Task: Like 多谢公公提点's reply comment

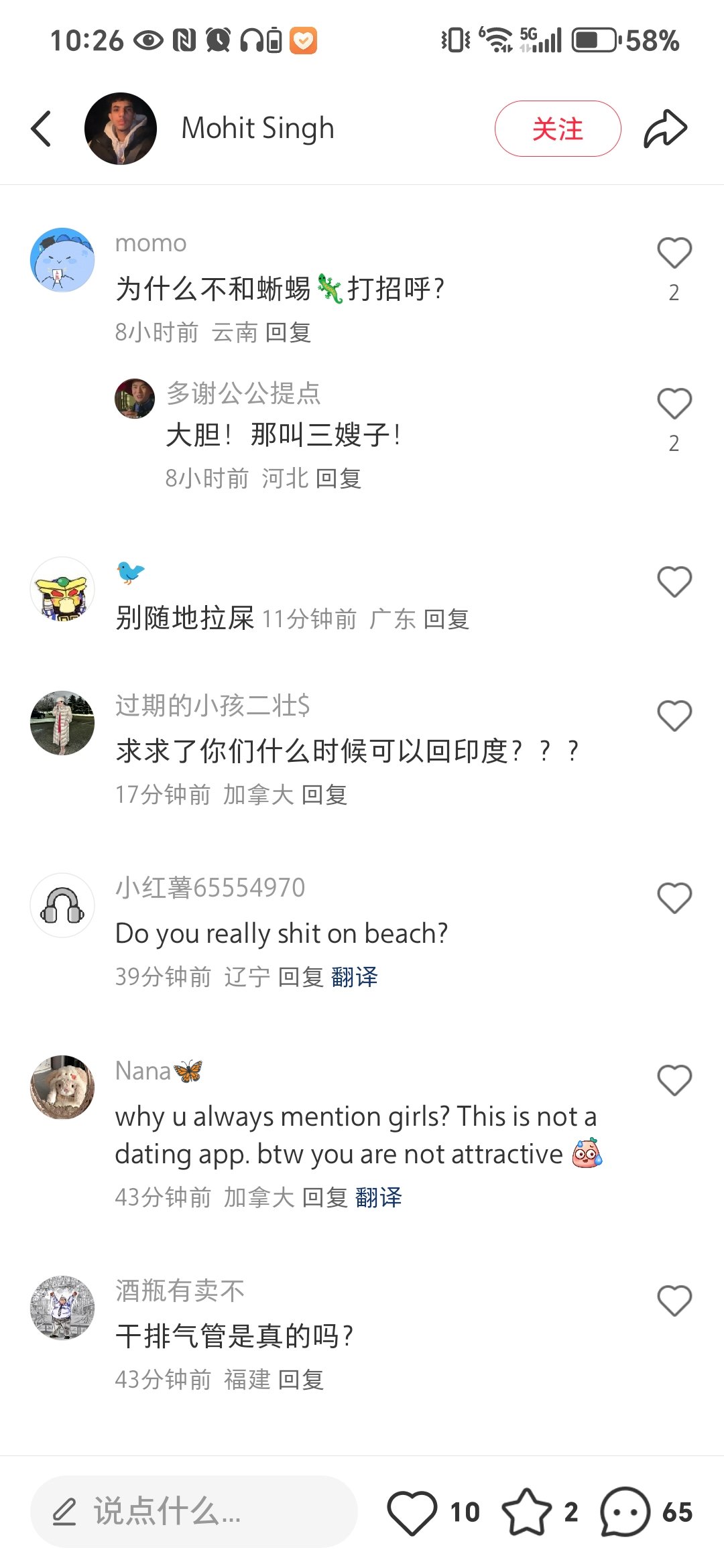Action: click(x=674, y=404)
